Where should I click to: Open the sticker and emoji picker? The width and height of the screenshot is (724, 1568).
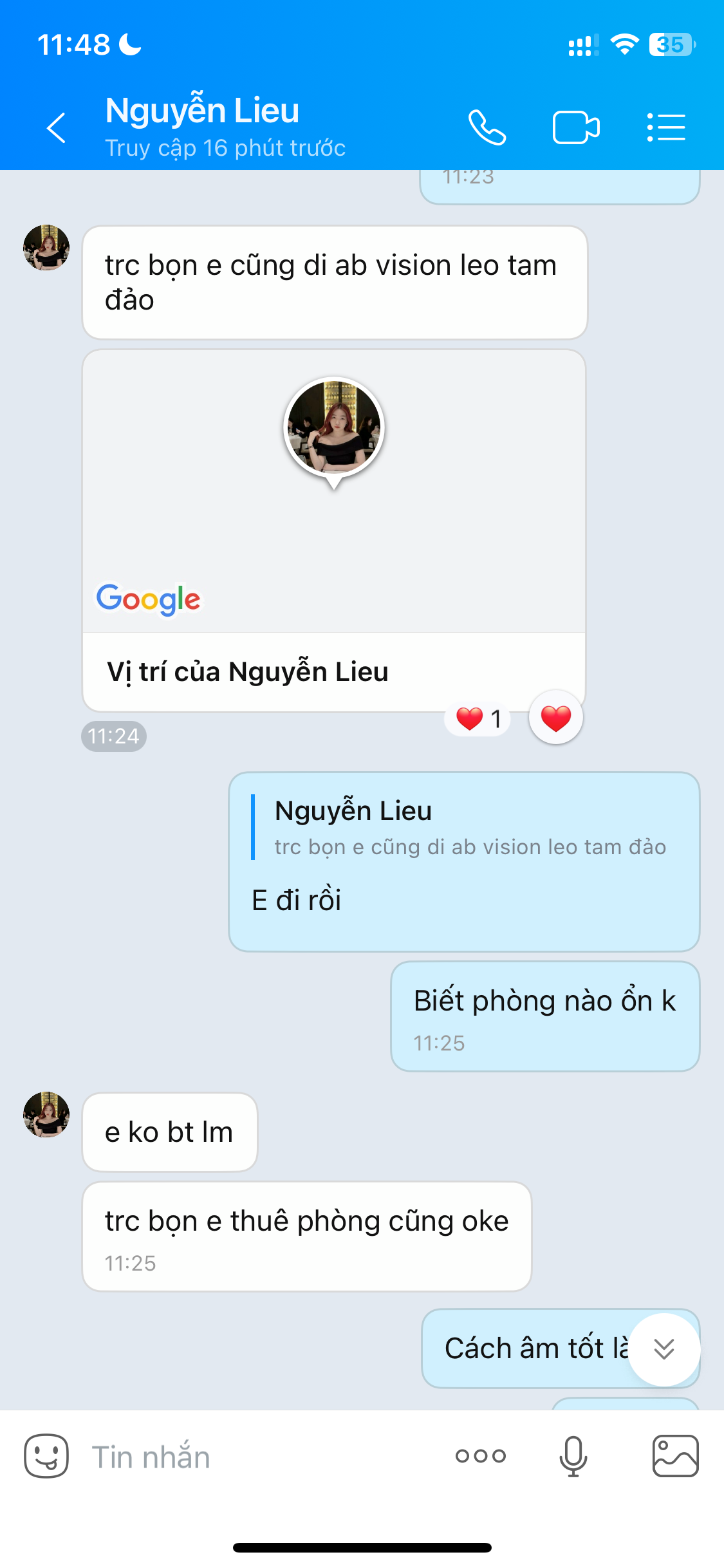pos(46,1456)
